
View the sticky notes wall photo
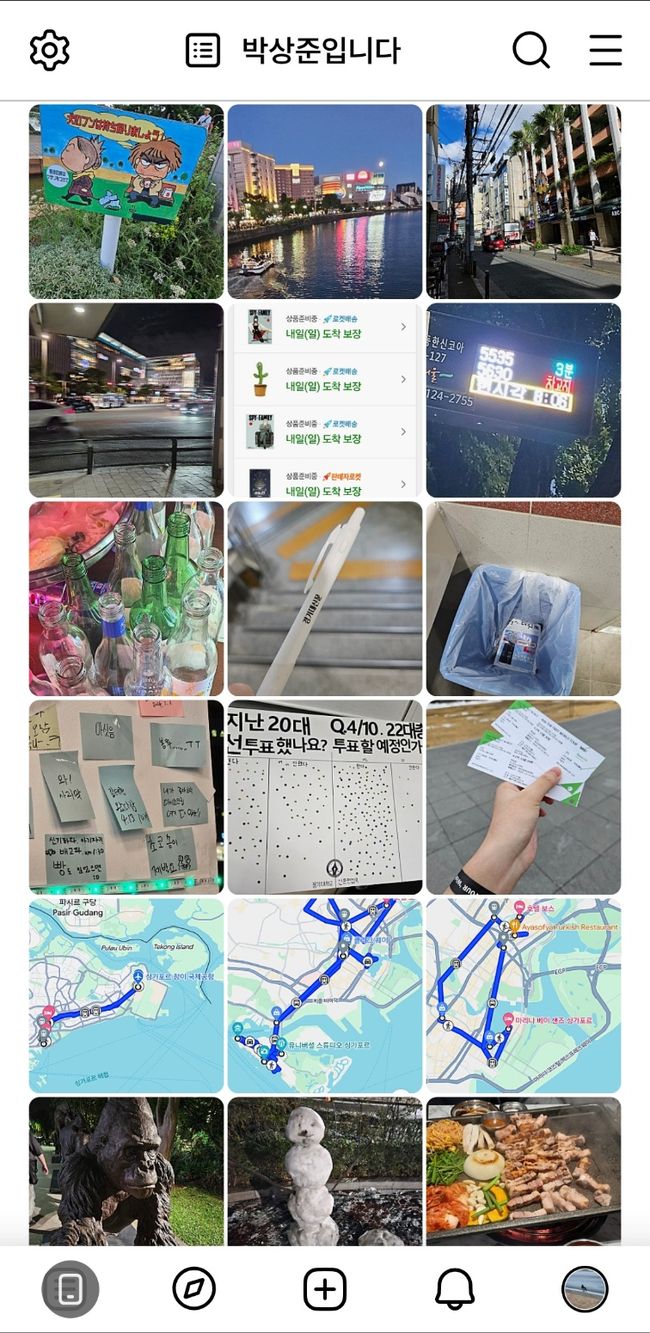click(126, 796)
